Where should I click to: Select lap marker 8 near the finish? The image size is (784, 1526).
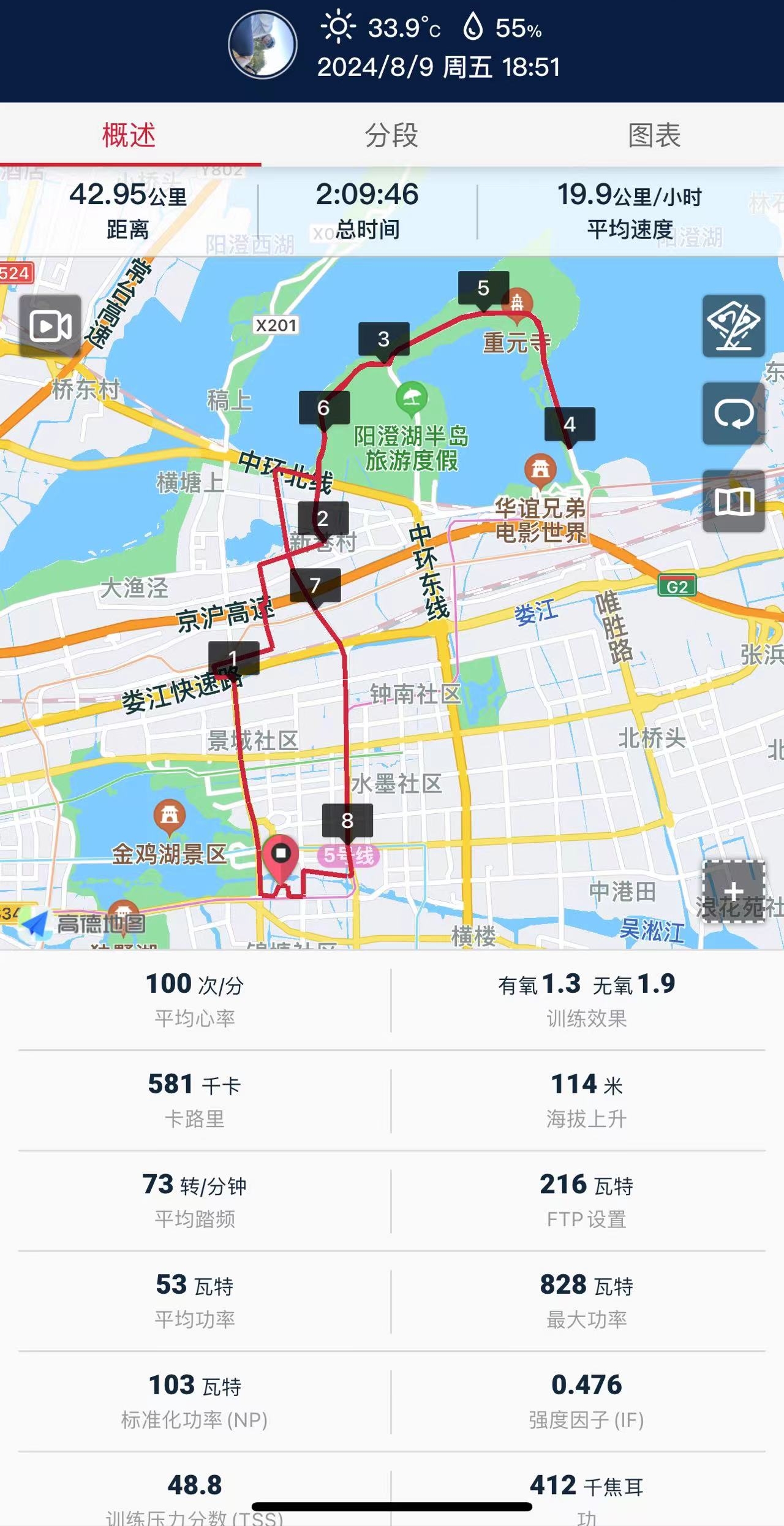click(347, 821)
